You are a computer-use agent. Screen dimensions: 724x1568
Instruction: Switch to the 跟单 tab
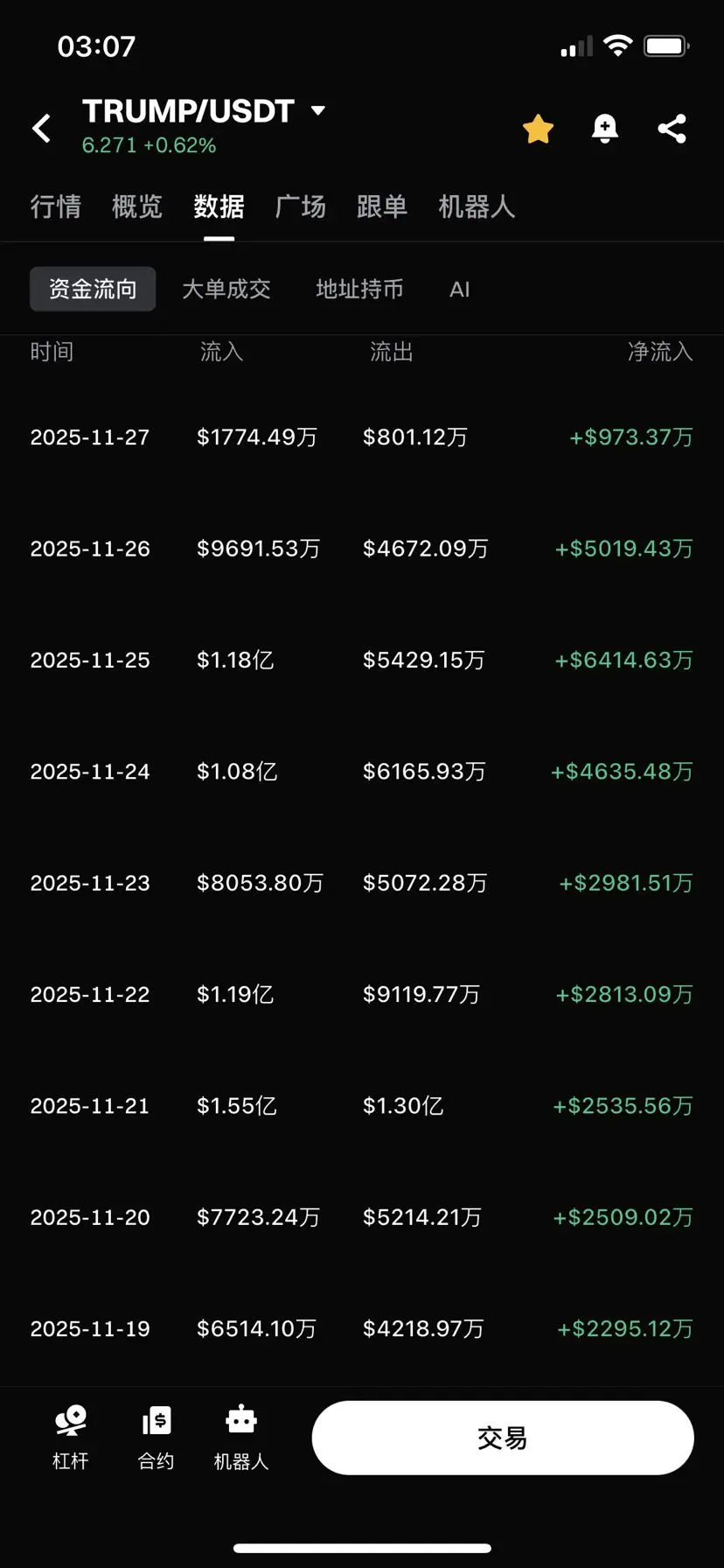pos(382,206)
